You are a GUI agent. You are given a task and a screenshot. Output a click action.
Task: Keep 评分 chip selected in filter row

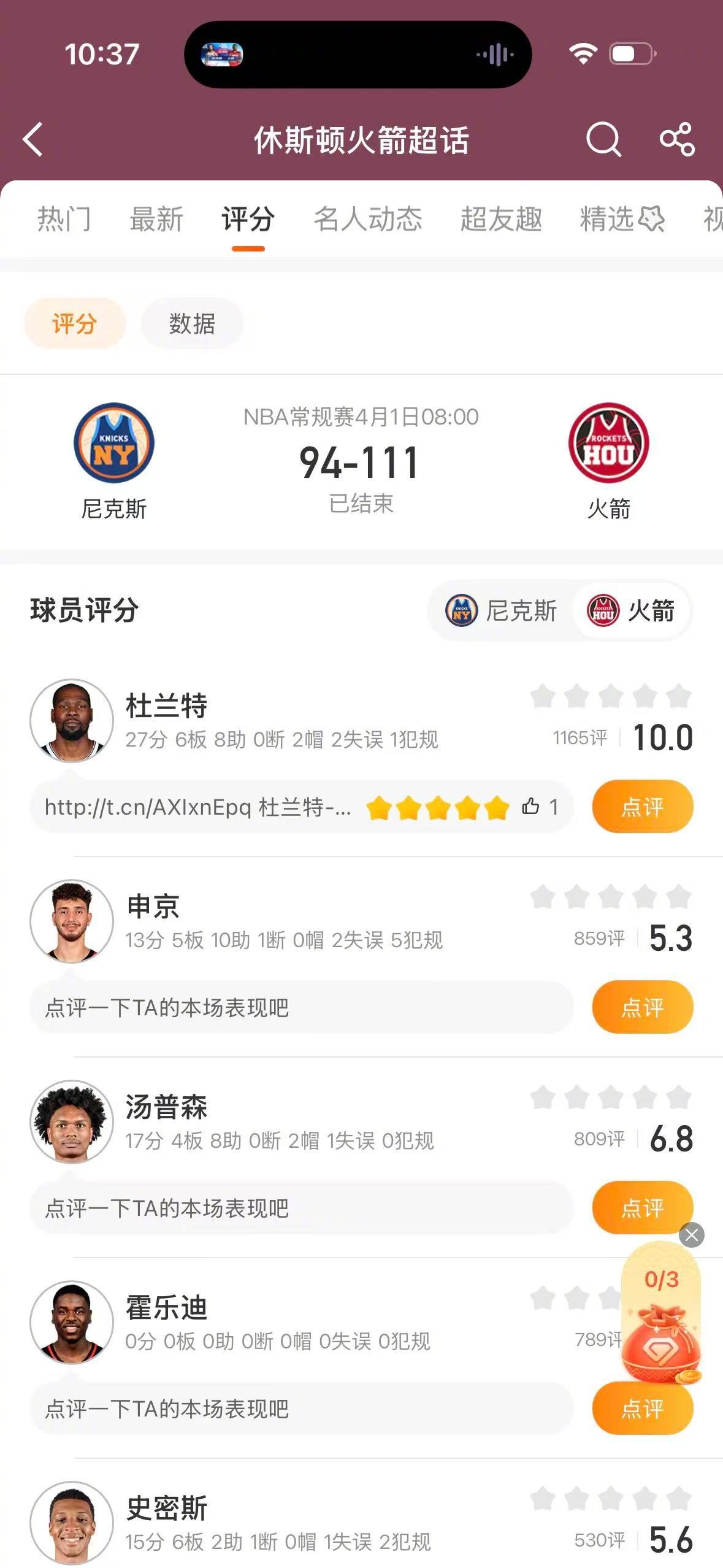pos(75,324)
